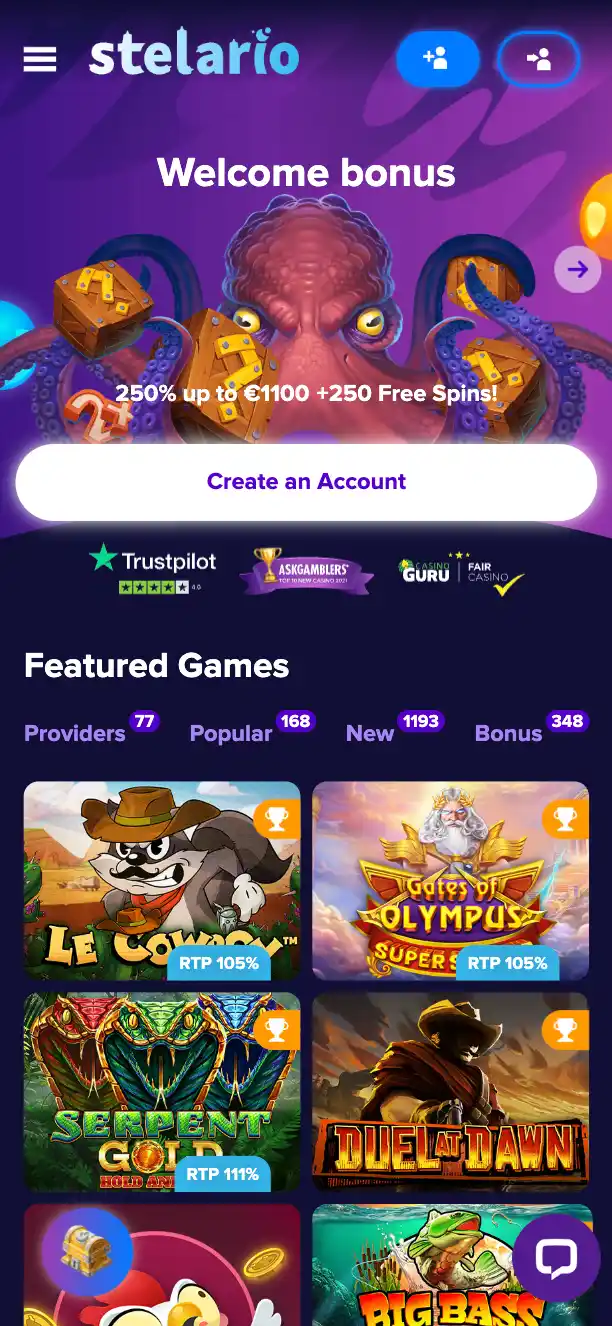Open the Trustpilot rating badge
The image size is (612, 1326).
coord(152,569)
